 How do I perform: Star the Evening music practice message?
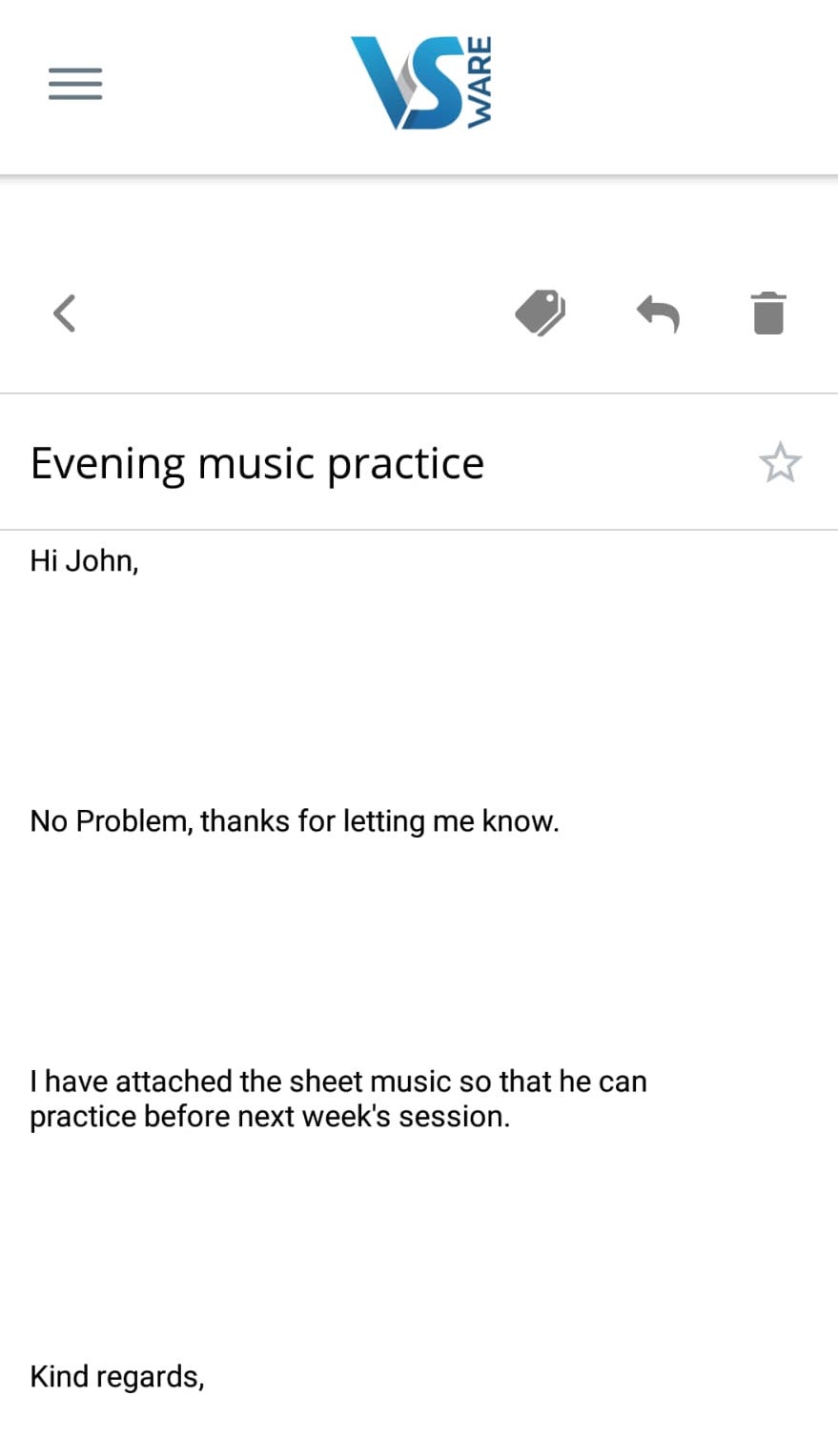(x=780, y=463)
